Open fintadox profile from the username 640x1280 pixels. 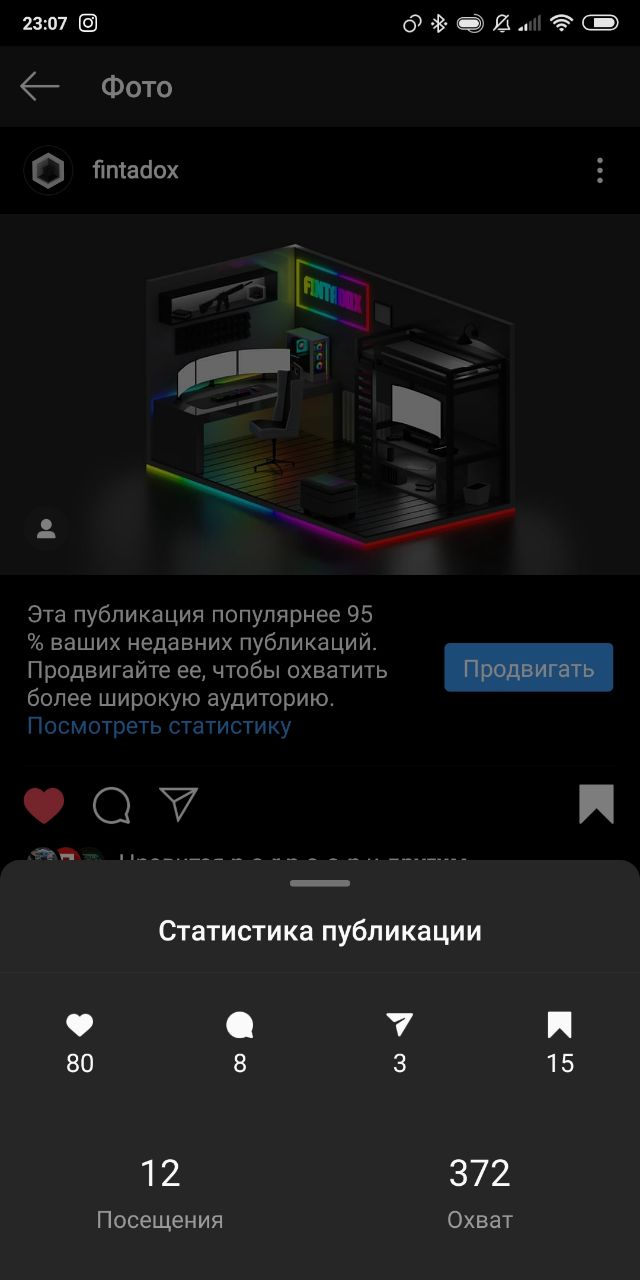[x=135, y=170]
